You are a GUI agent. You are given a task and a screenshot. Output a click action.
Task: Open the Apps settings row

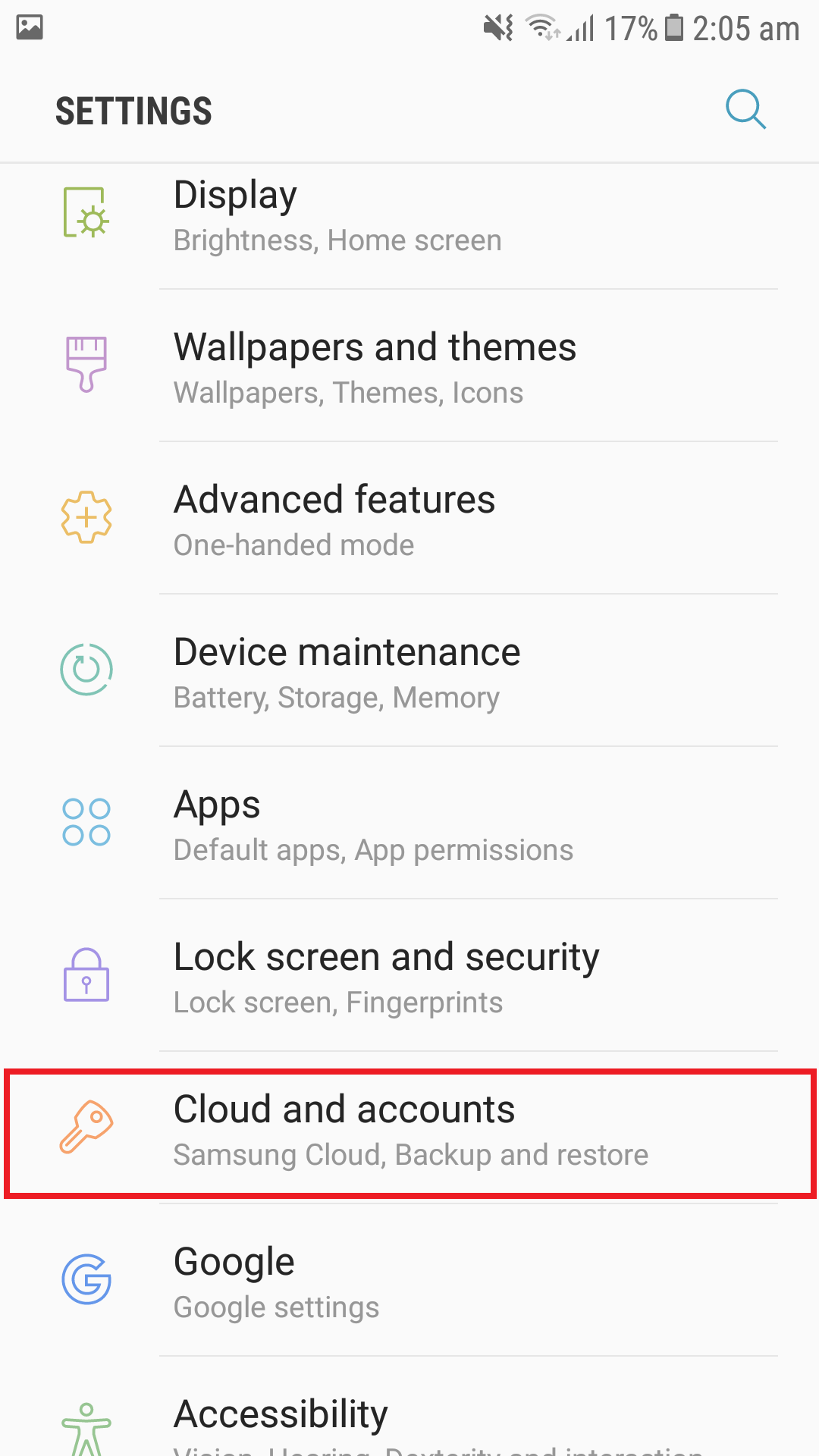[x=409, y=823]
